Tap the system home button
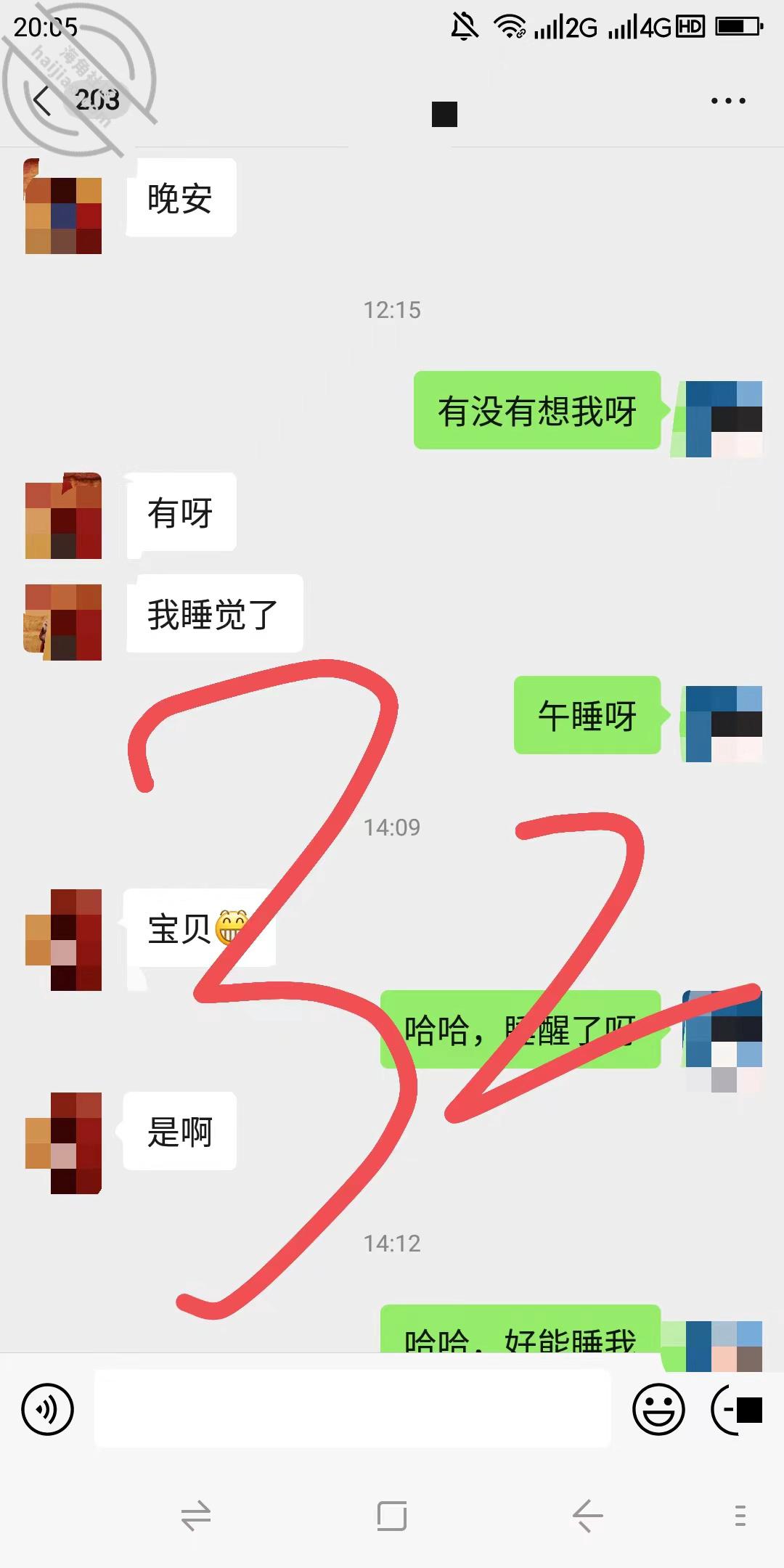This screenshot has height=1568, width=784. pyautogui.click(x=392, y=1516)
